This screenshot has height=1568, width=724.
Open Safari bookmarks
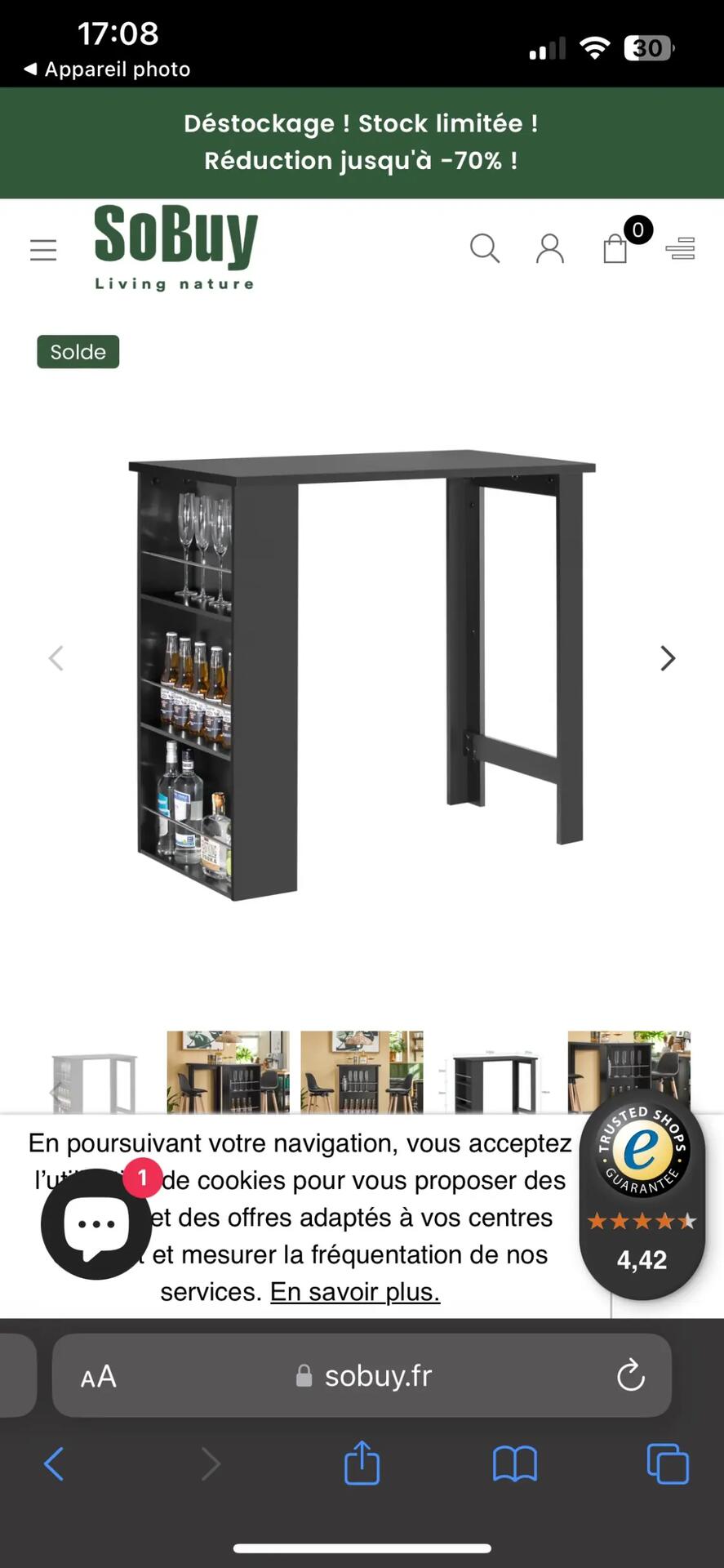pos(515,1464)
